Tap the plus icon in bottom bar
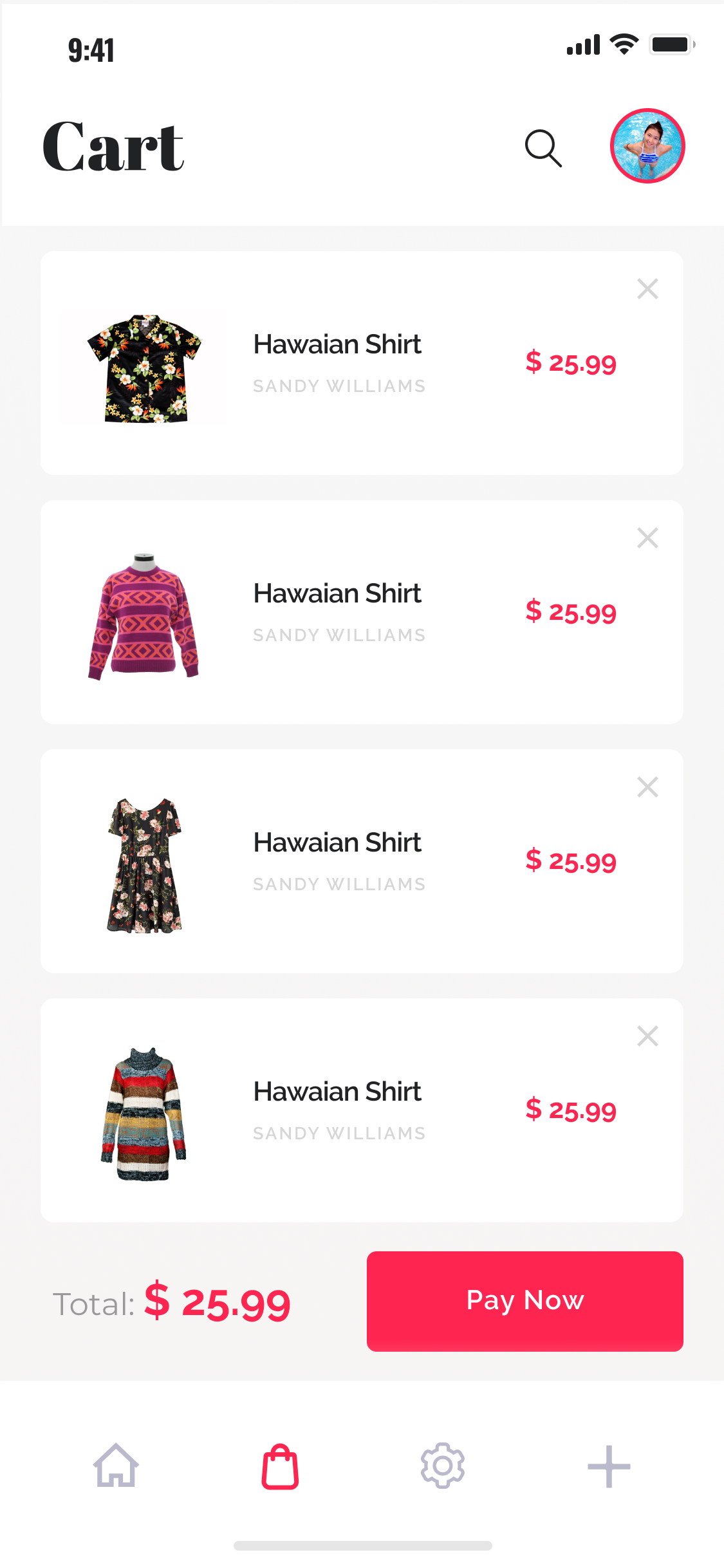The height and width of the screenshot is (1568, 724). coord(608,1466)
